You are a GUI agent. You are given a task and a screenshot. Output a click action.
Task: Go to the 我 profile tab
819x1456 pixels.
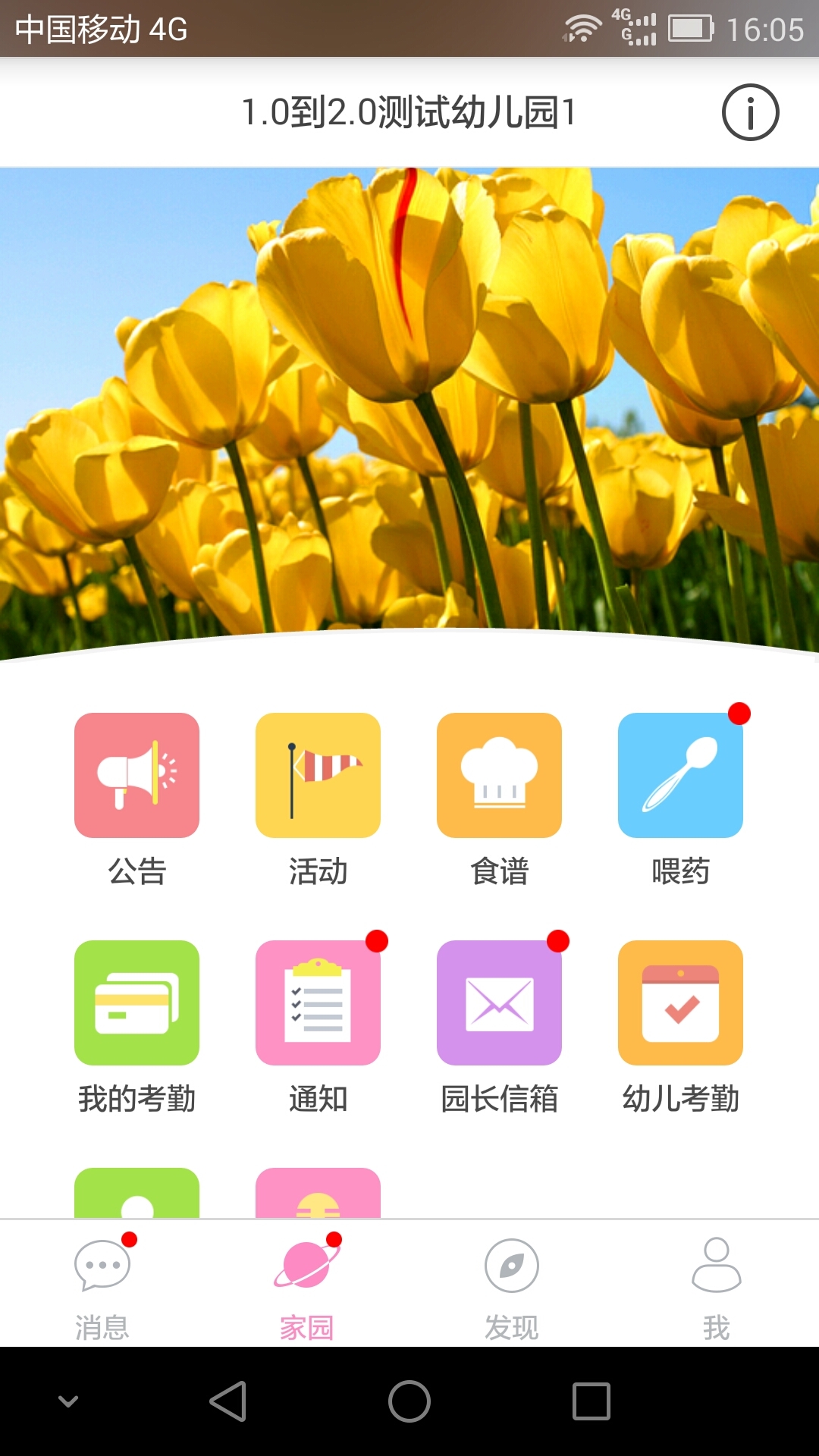[717, 1283]
